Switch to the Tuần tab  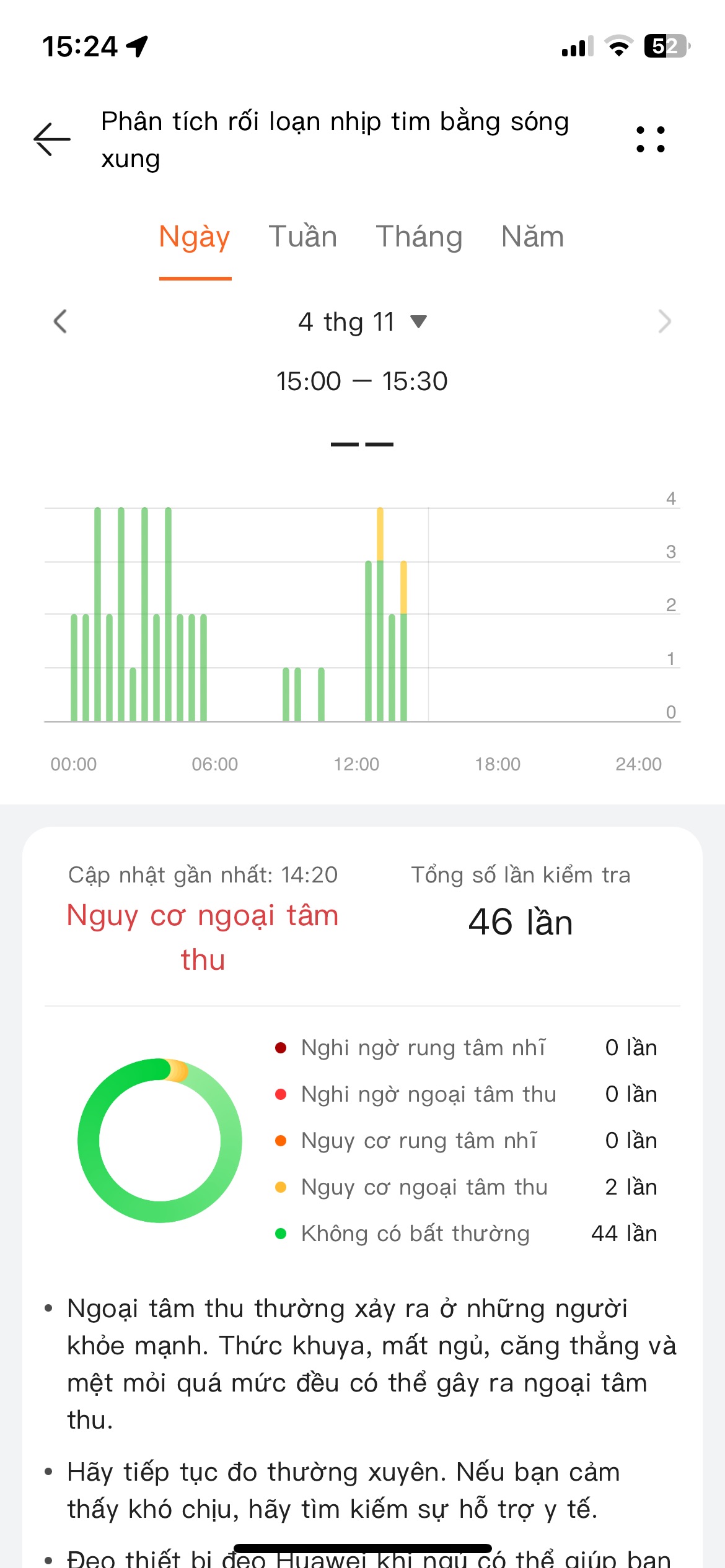click(303, 237)
